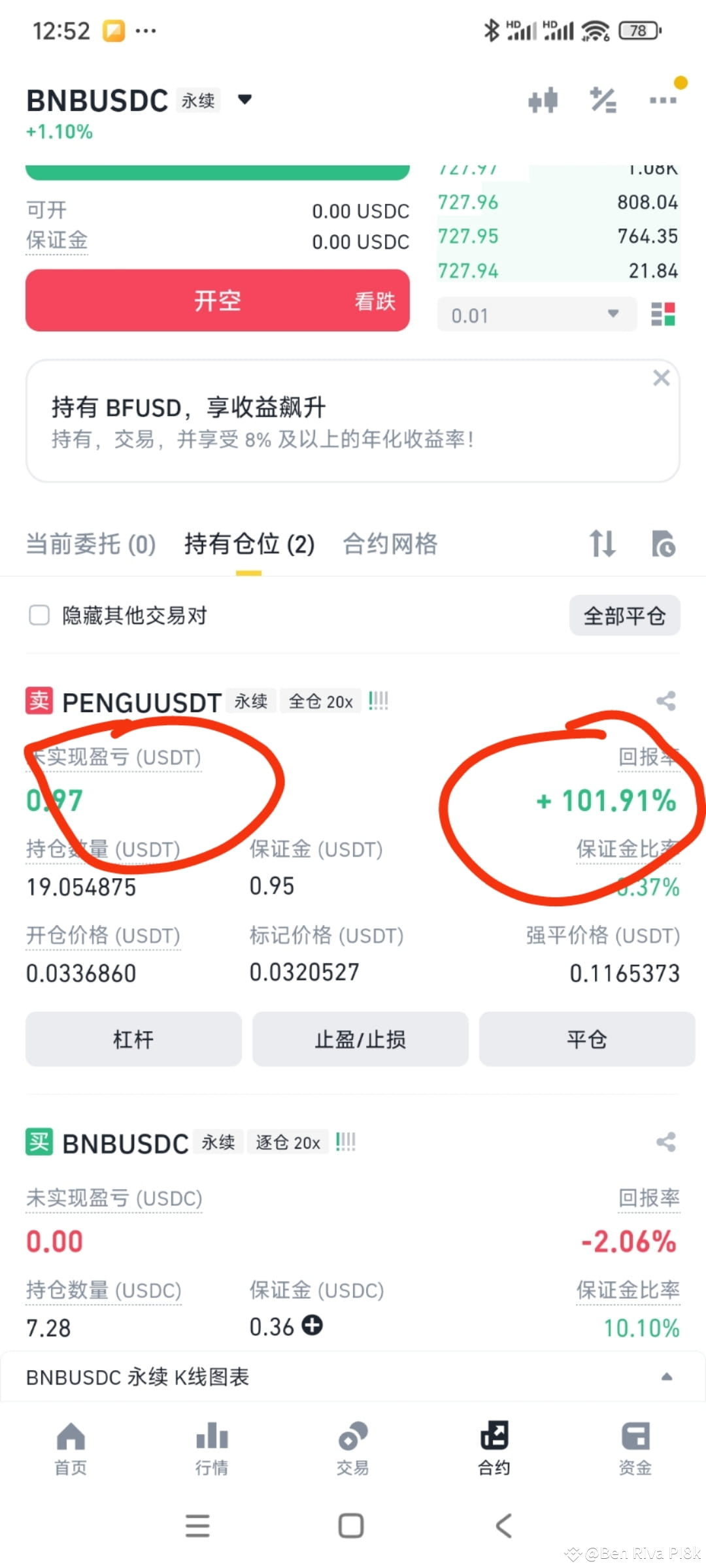Open the order history icon
Image resolution: width=706 pixels, height=1568 pixels.
click(x=663, y=544)
